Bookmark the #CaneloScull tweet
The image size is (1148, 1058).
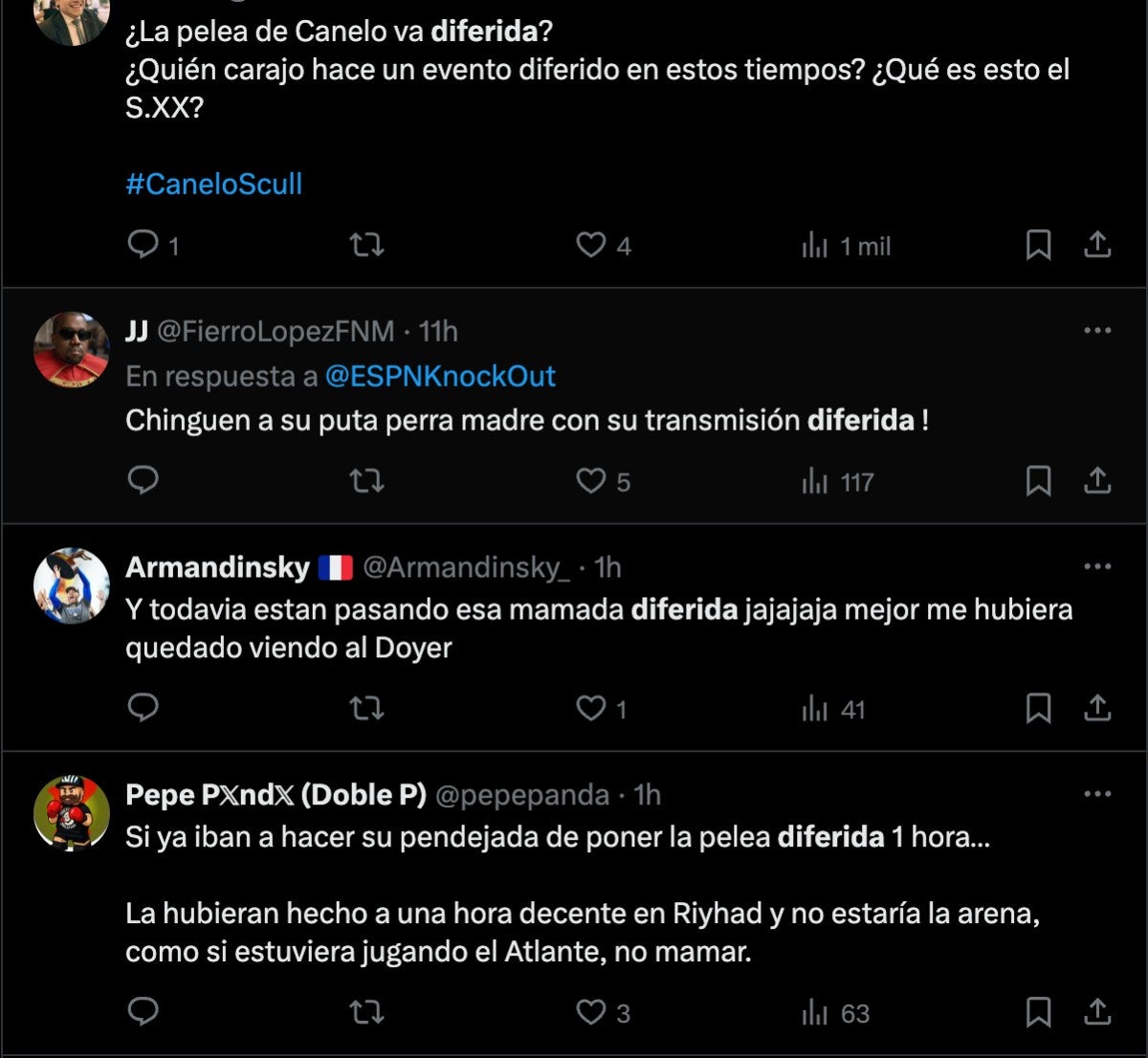[x=1038, y=245]
